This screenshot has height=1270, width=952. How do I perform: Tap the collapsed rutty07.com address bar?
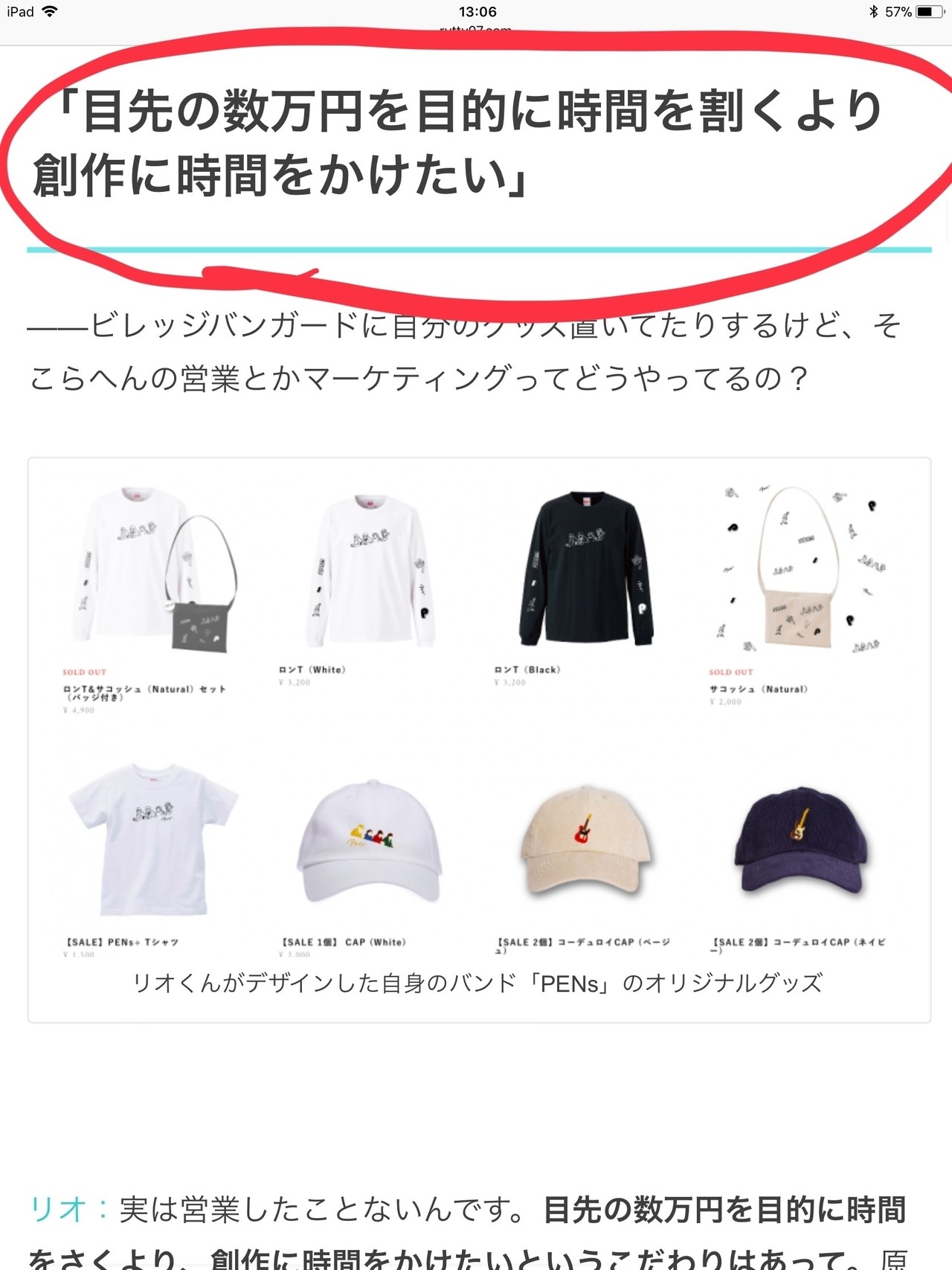[x=475, y=29]
